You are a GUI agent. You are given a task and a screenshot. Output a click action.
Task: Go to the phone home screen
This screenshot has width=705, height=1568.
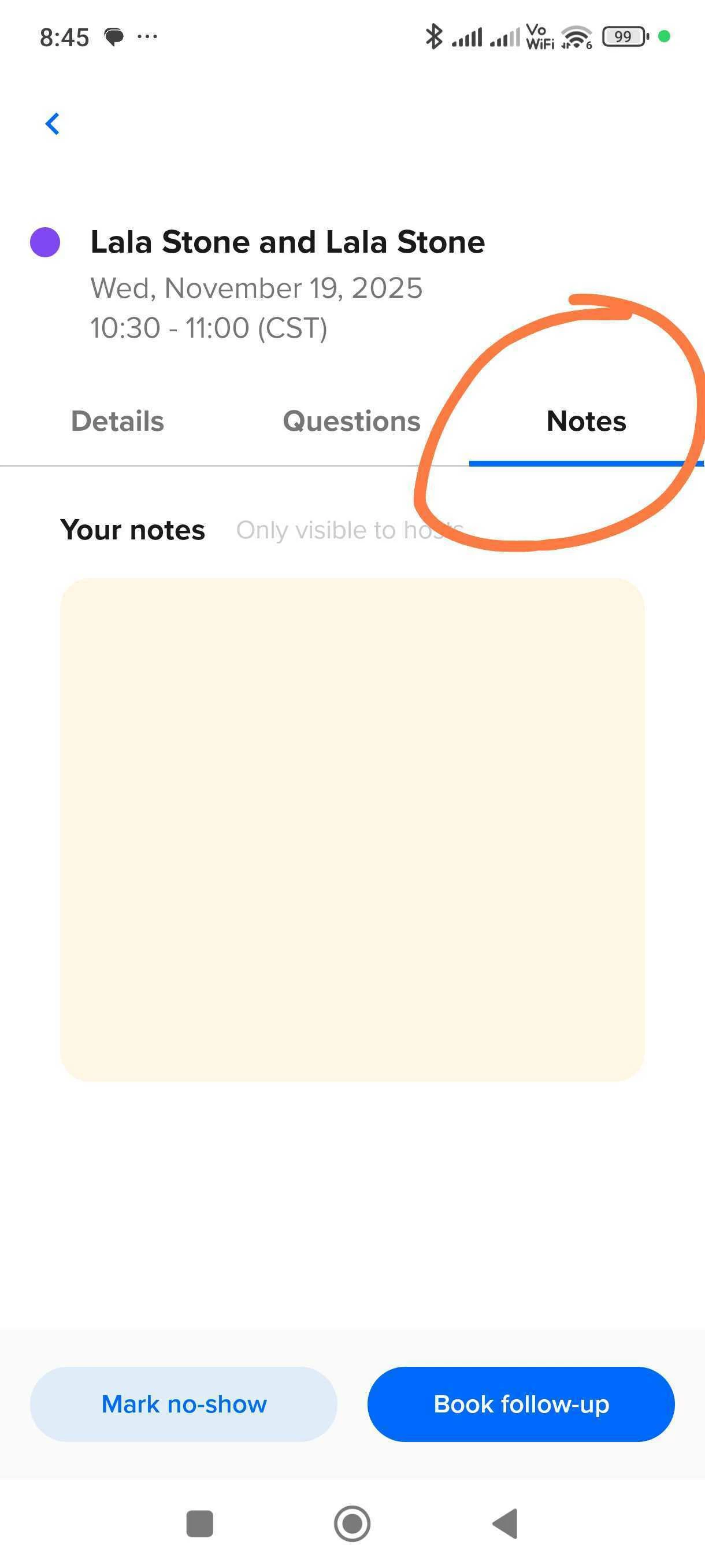(352, 1524)
